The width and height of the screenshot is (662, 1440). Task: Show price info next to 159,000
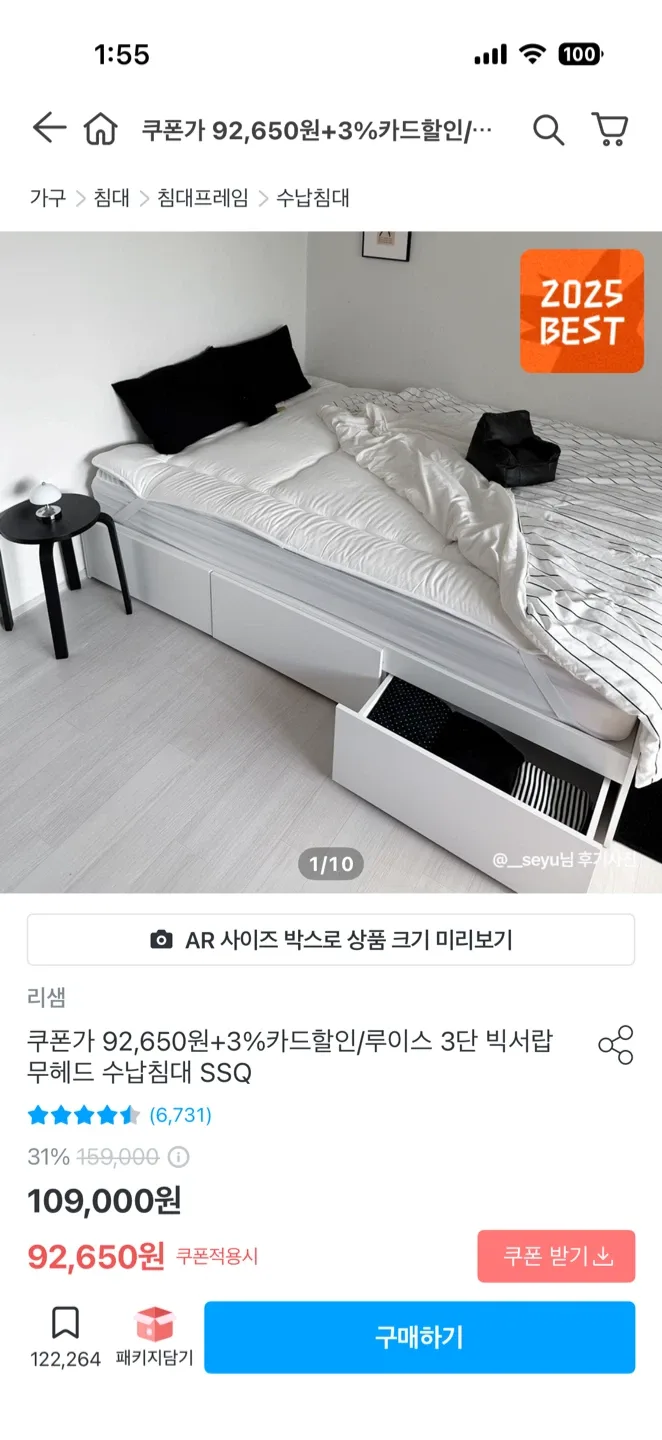[x=179, y=1157]
